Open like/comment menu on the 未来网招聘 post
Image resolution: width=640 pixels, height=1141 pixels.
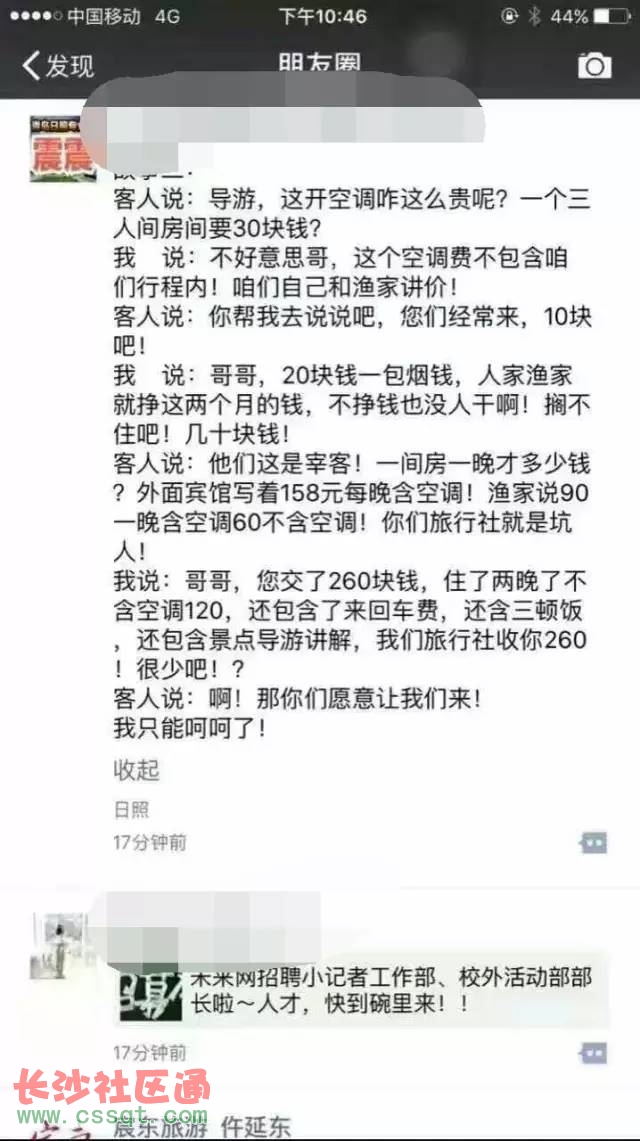click(593, 1052)
